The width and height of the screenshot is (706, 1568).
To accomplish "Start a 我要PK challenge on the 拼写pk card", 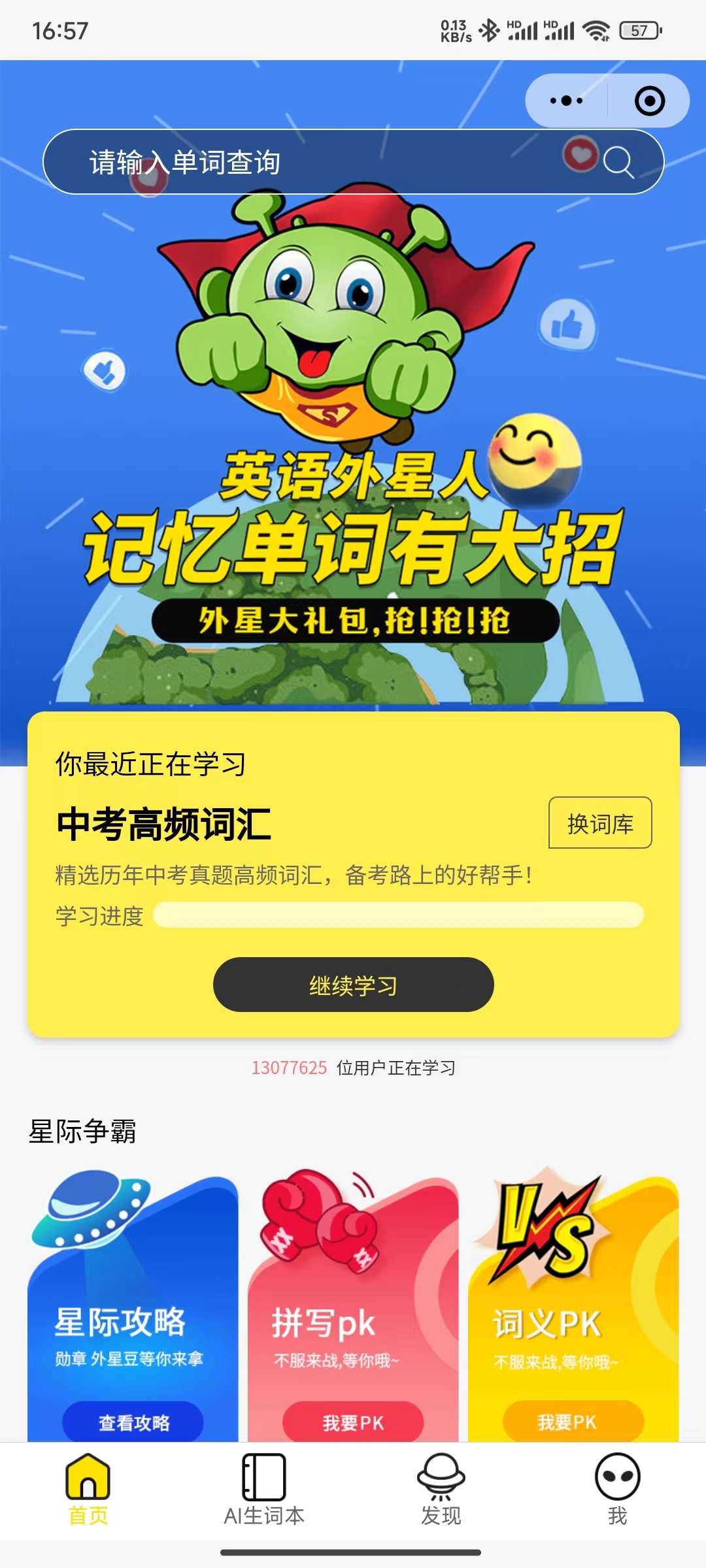I will coord(353,1422).
